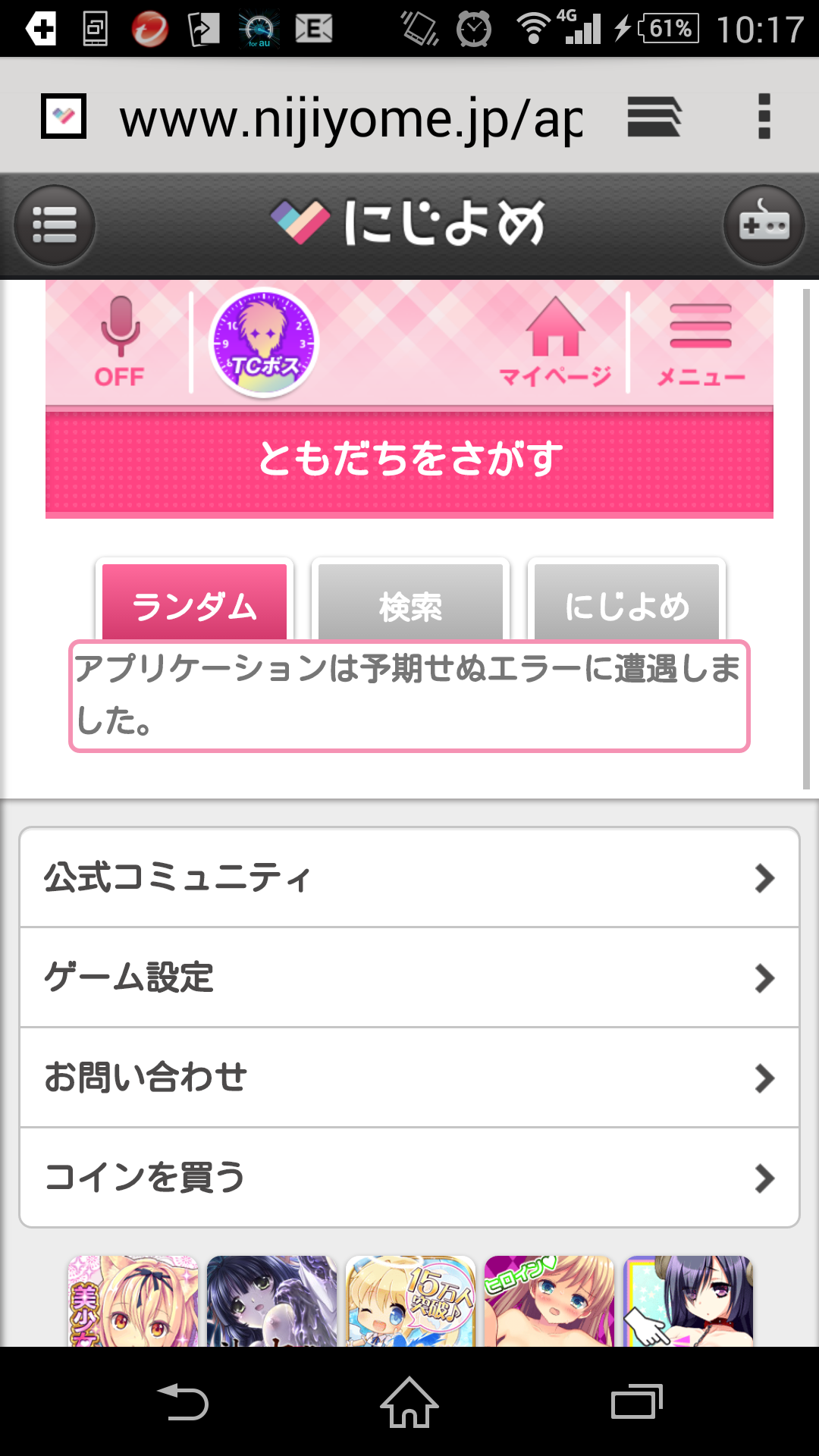The height and width of the screenshot is (1456, 819).
Task: Go back with the system back button
Action: [x=182, y=1402]
